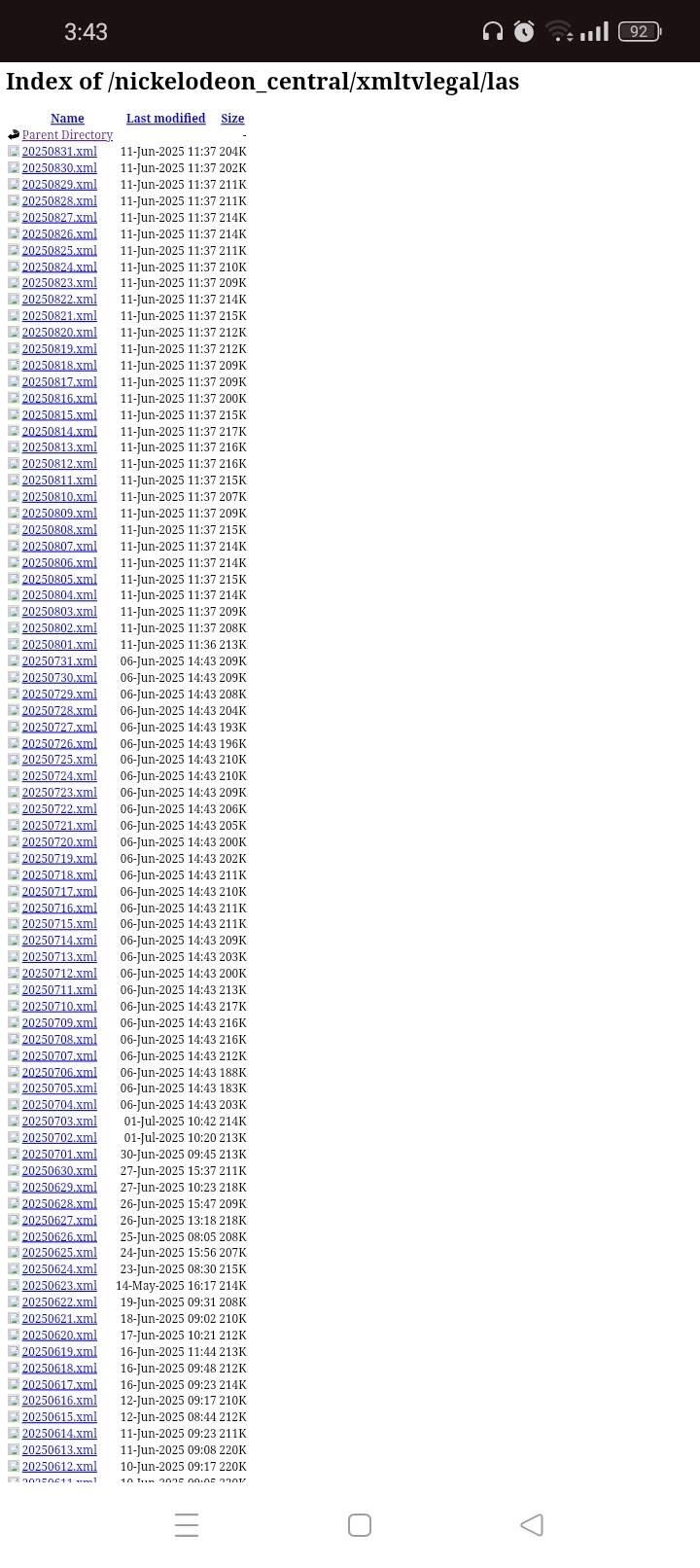Click the file icon beside 20250623.xml
The image size is (700, 1568).
(13, 1285)
